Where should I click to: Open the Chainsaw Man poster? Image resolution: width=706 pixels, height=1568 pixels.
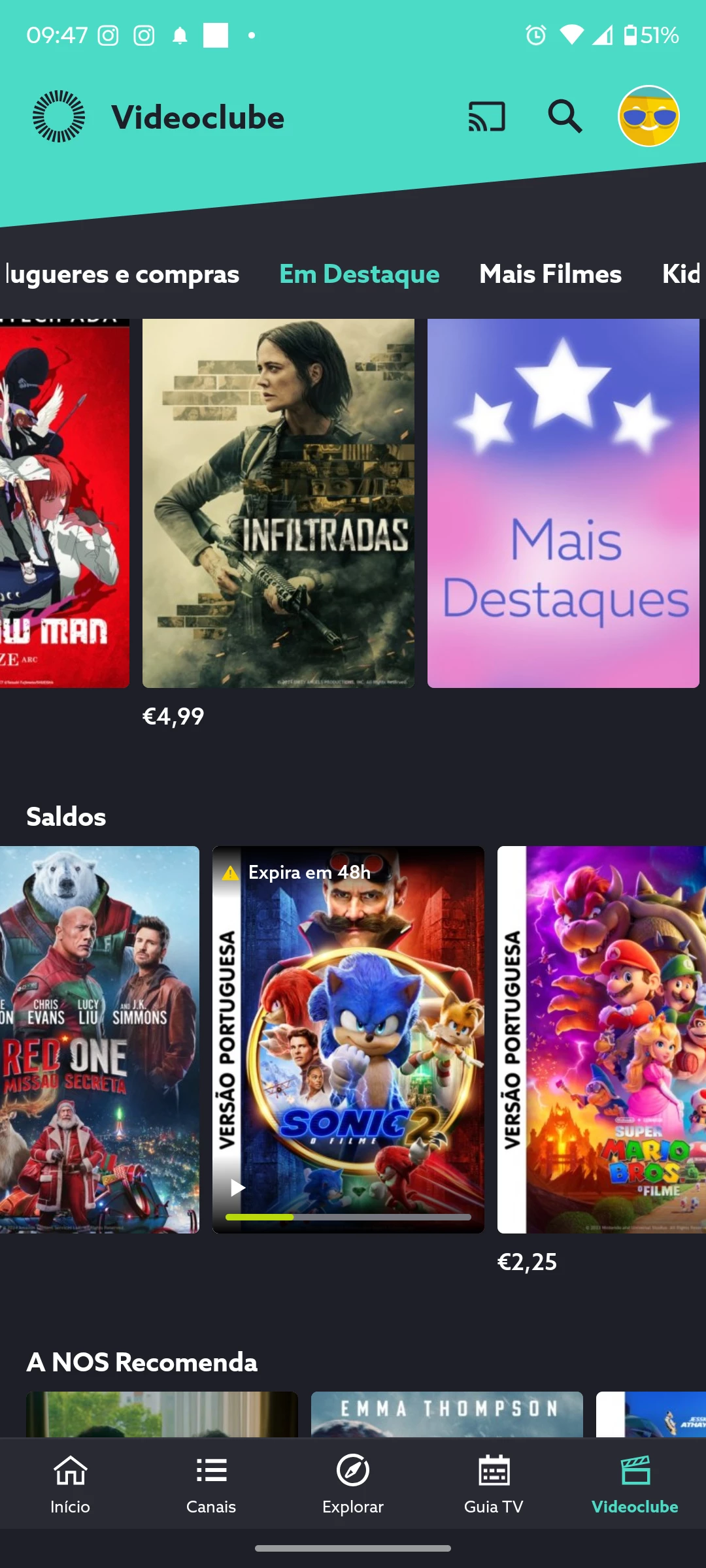click(64, 503)
